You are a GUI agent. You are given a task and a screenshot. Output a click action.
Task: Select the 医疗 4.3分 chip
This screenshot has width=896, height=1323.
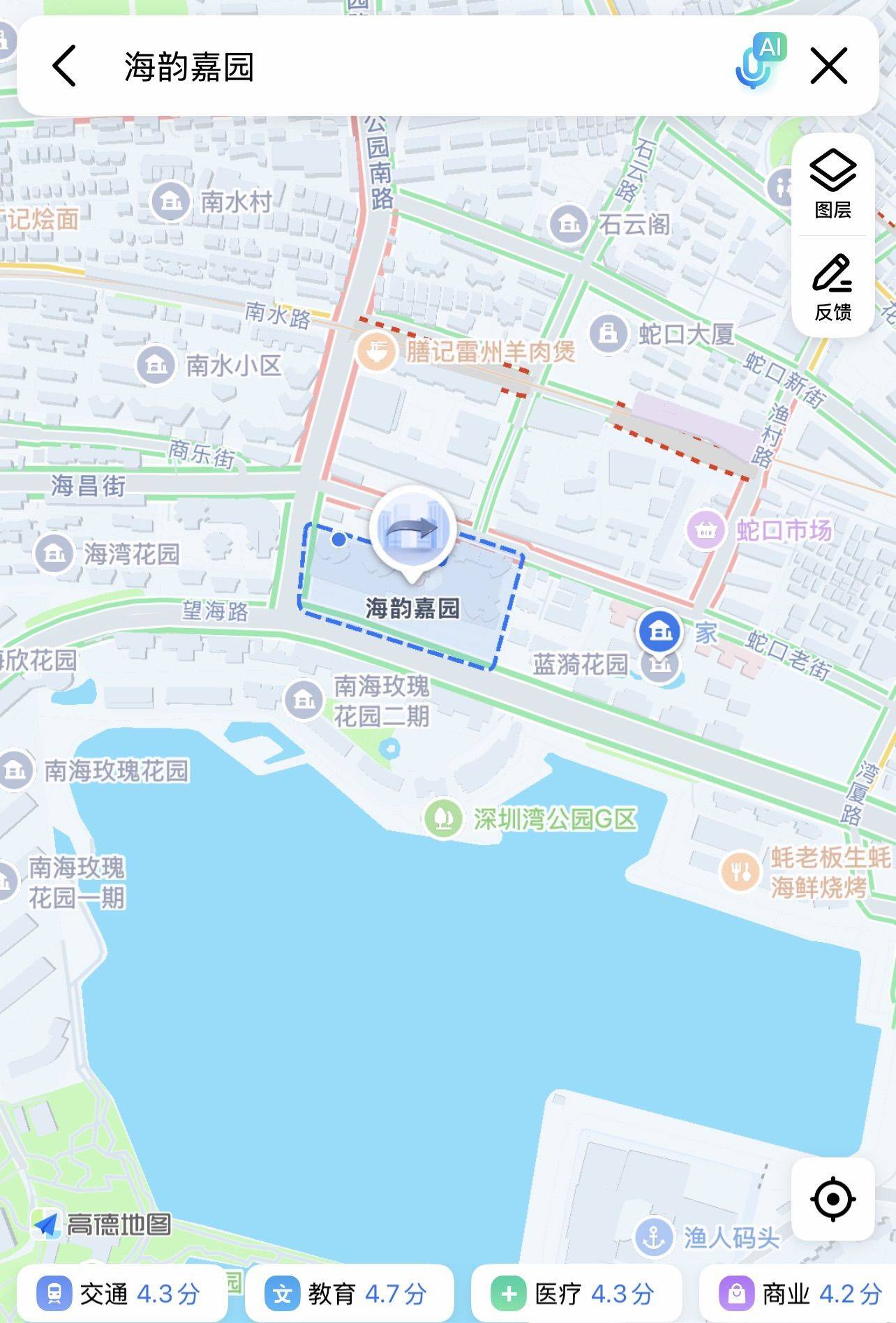tap(576, 1294)
